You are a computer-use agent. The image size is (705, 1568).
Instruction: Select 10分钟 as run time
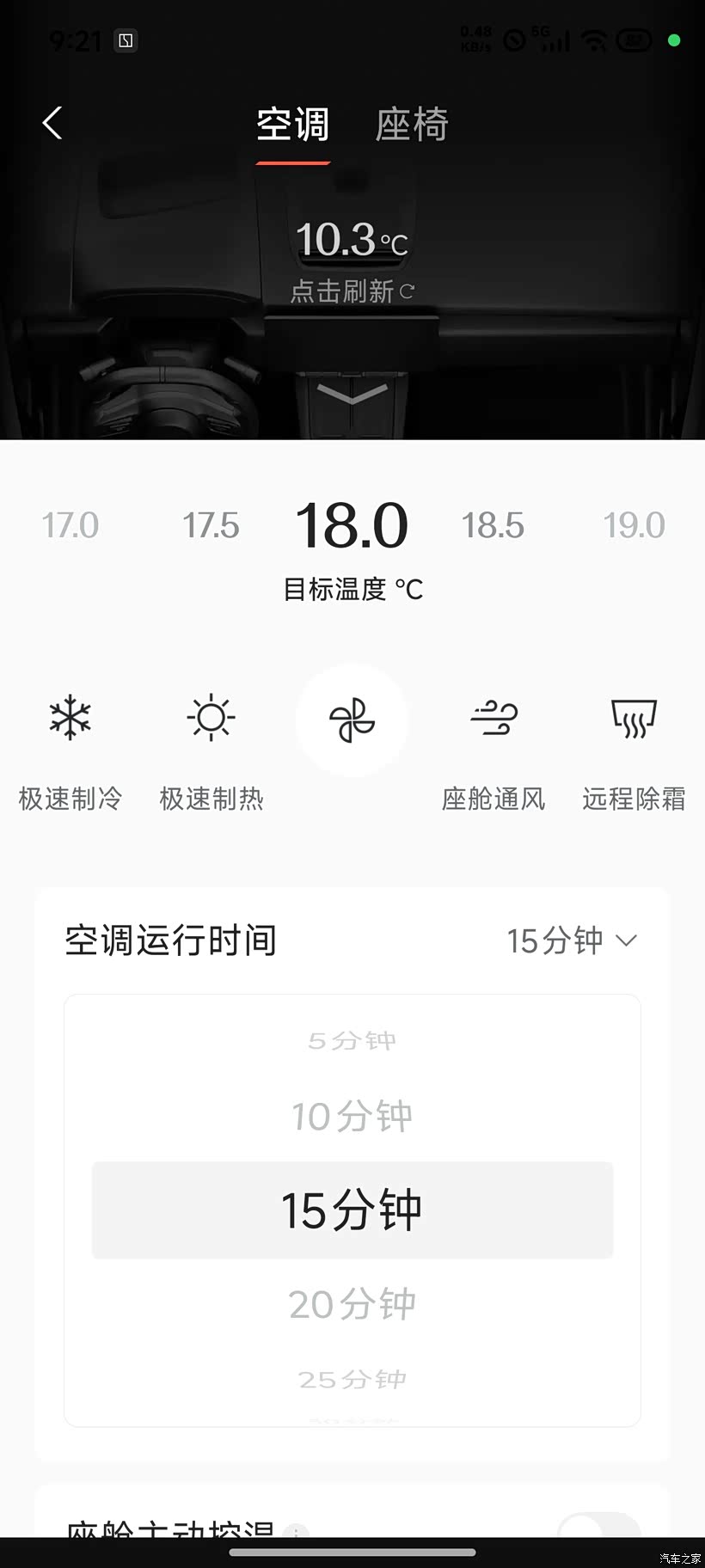pyautogui.click(x=352, y=1117)
